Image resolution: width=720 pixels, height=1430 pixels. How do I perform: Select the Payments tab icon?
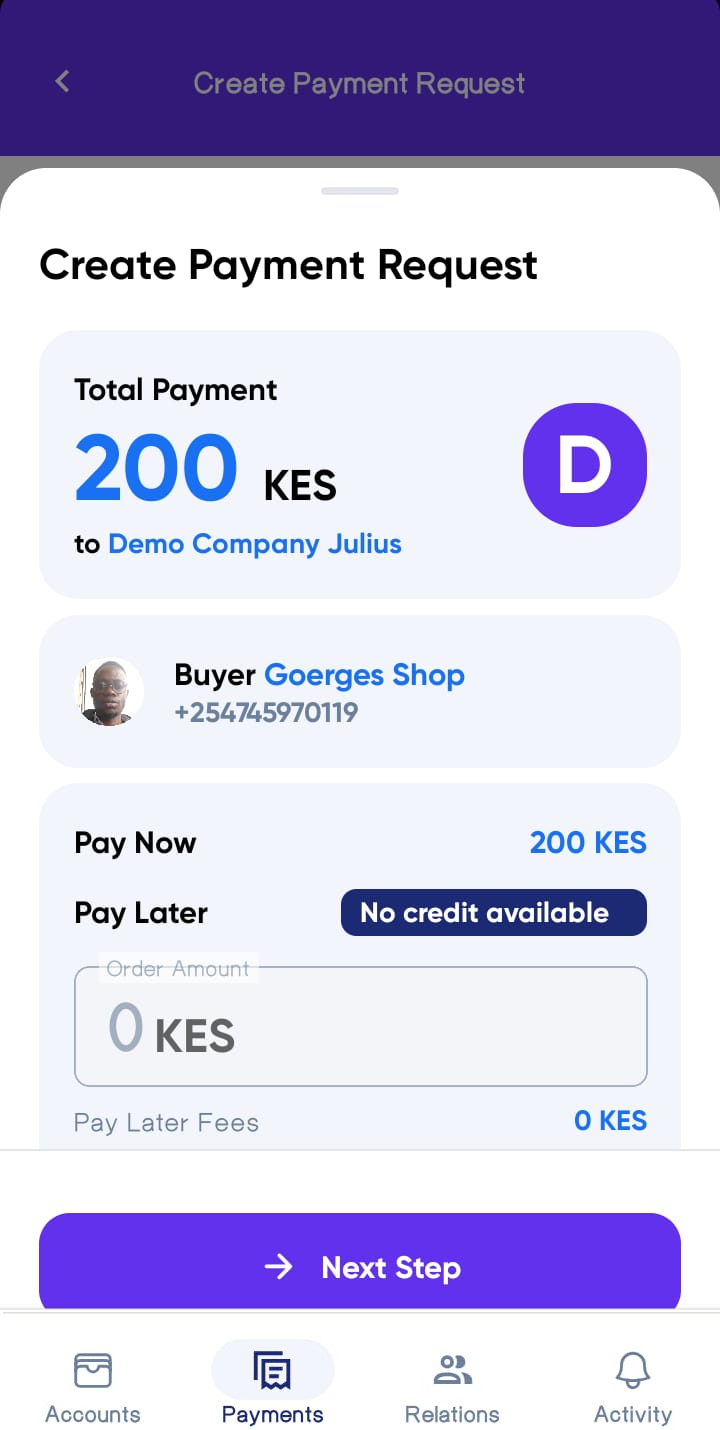point(271,1368)
